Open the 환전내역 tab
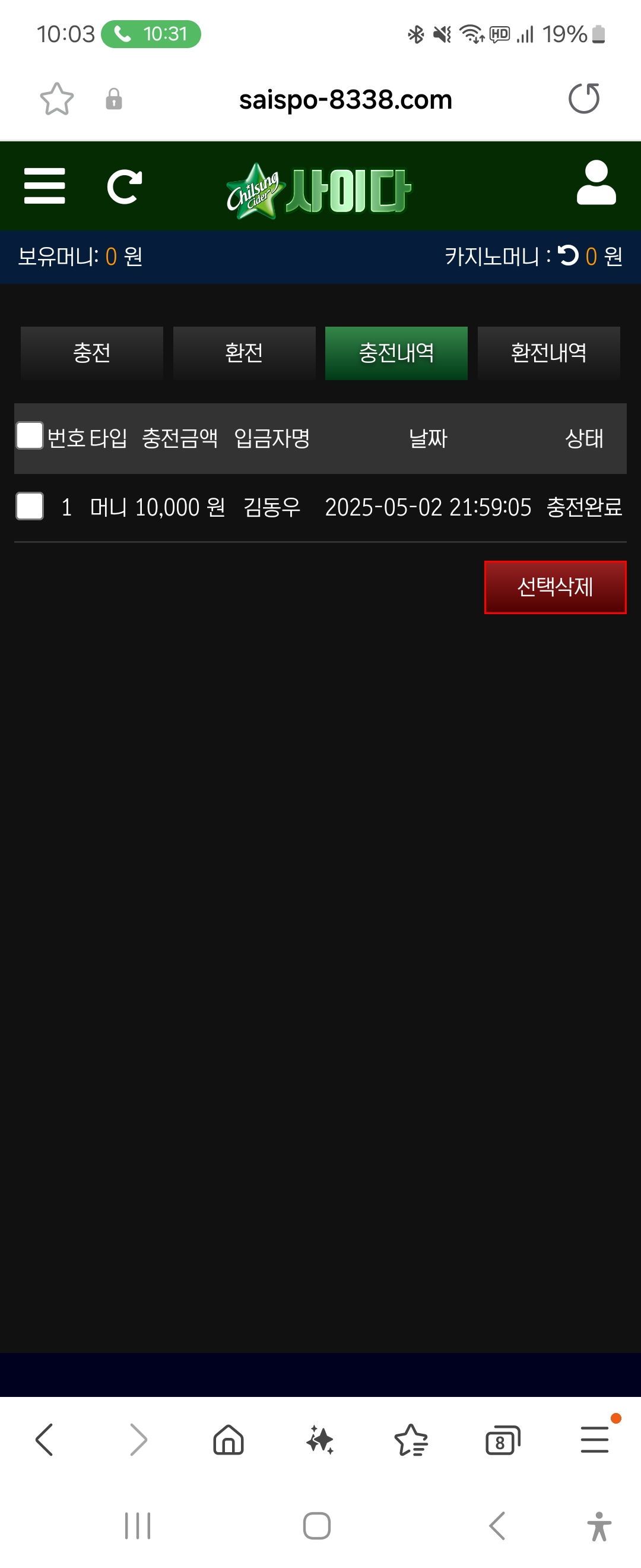 click(x=548, y=353)
